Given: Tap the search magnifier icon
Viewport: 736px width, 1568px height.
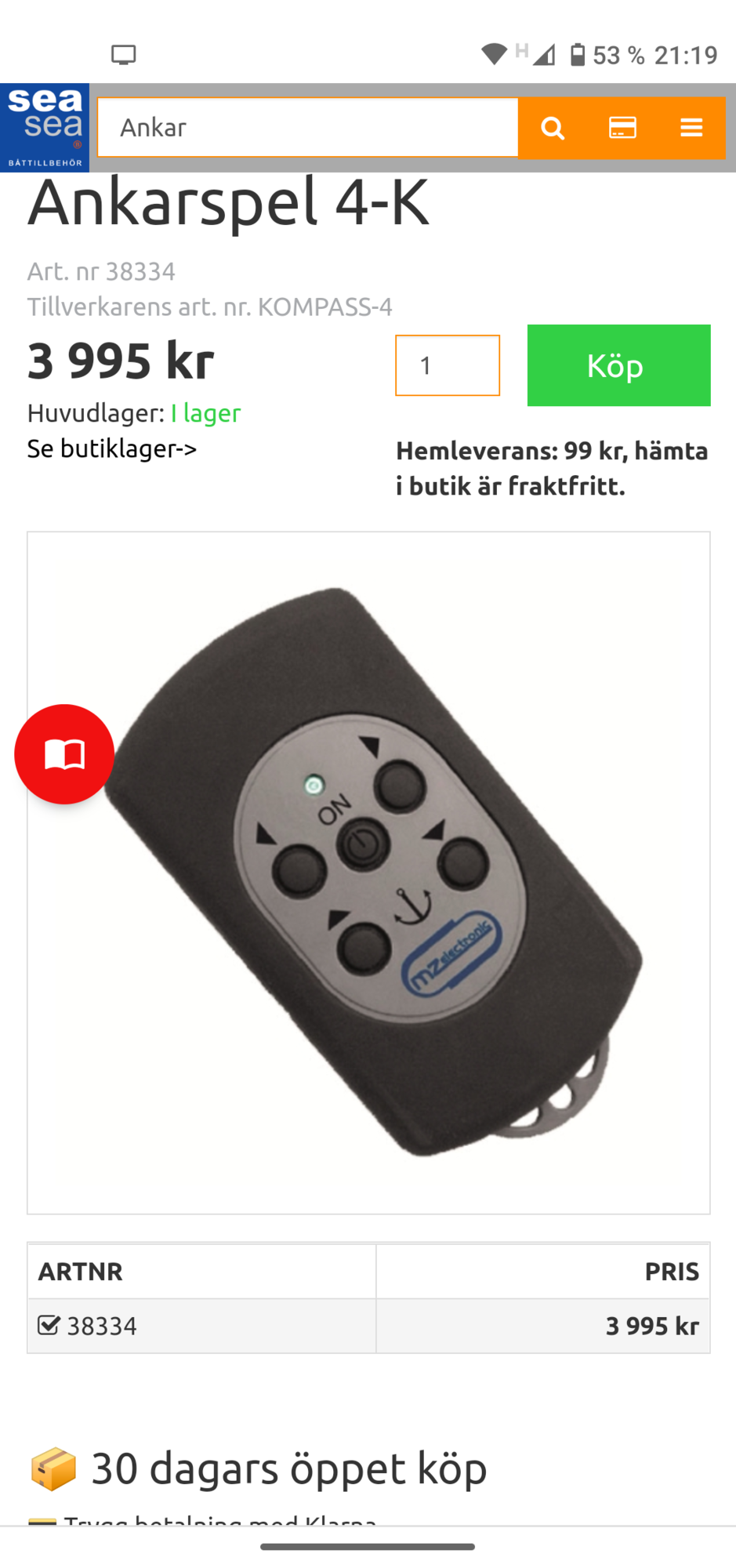Looking at the screenshot, I should click(553, 128).
